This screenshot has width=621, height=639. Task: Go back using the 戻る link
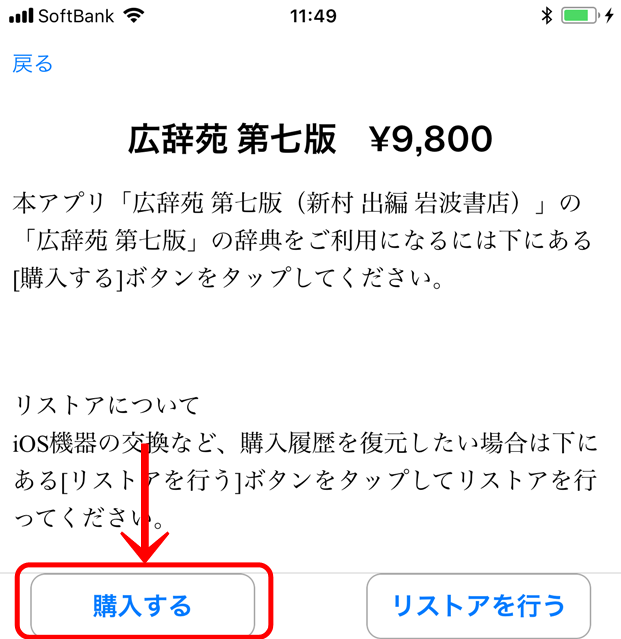pyautogui.click(x=32, y=65)
